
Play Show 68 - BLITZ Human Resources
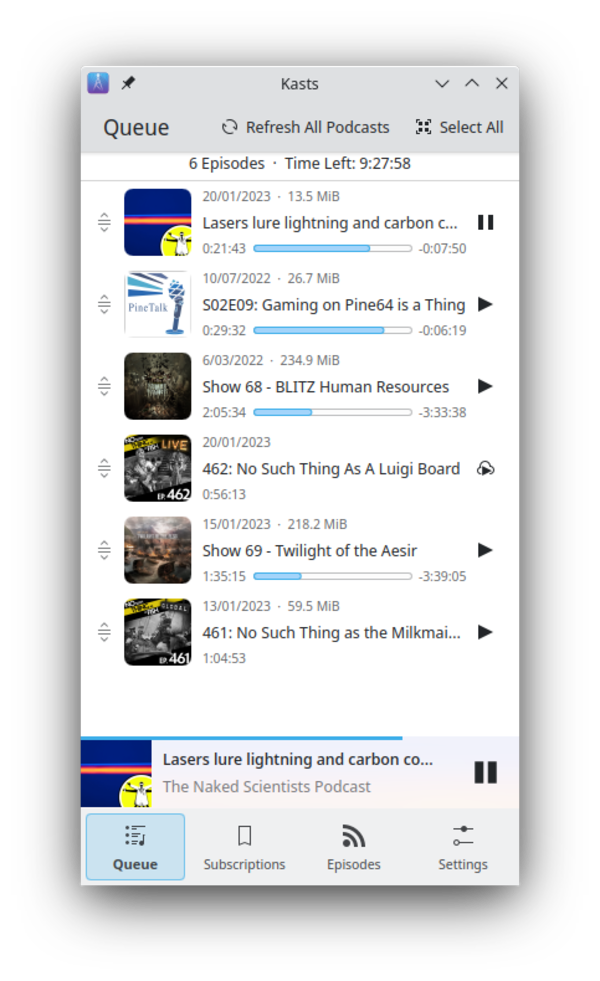485,386
